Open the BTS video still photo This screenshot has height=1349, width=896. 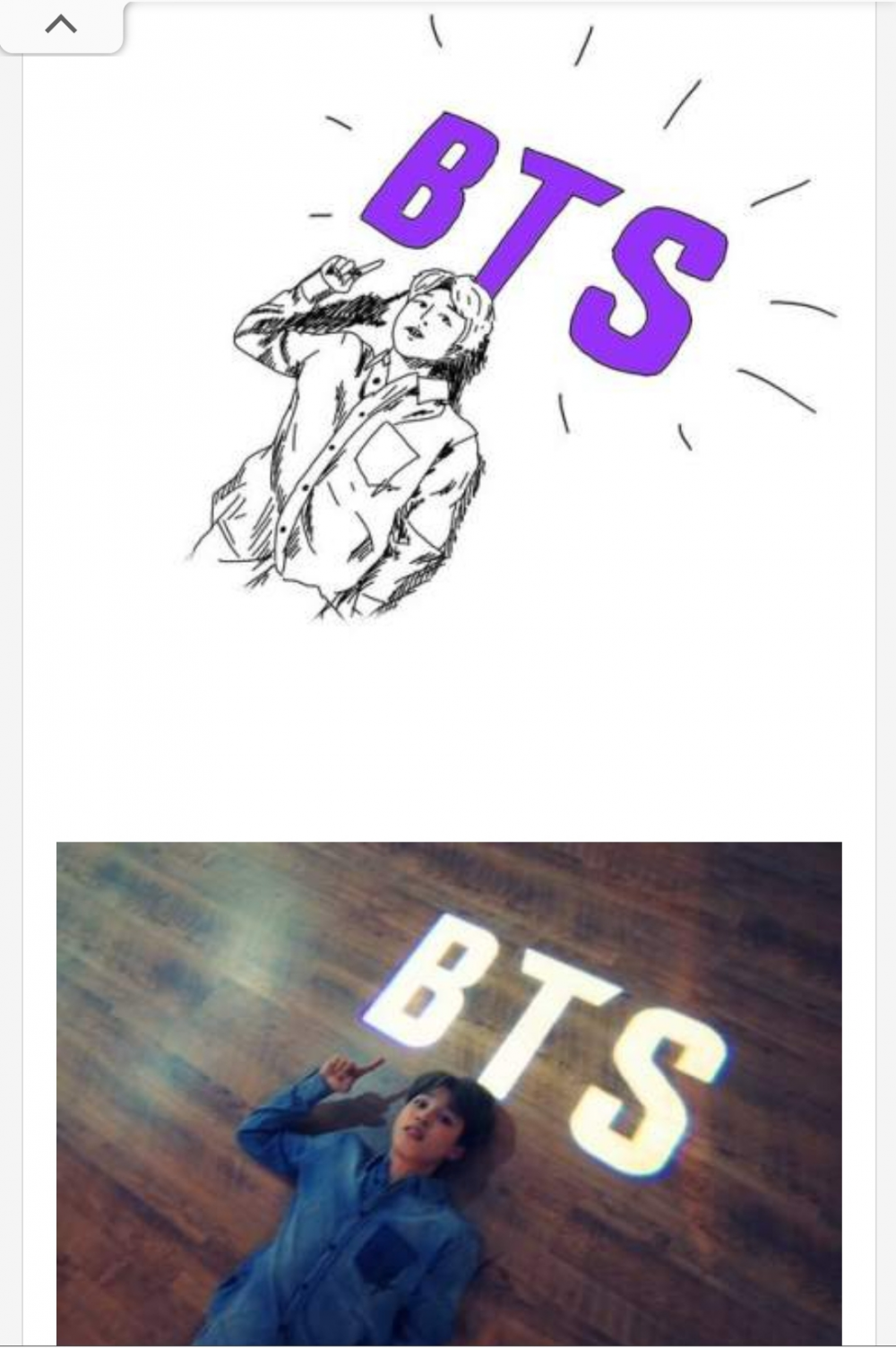448,1094
